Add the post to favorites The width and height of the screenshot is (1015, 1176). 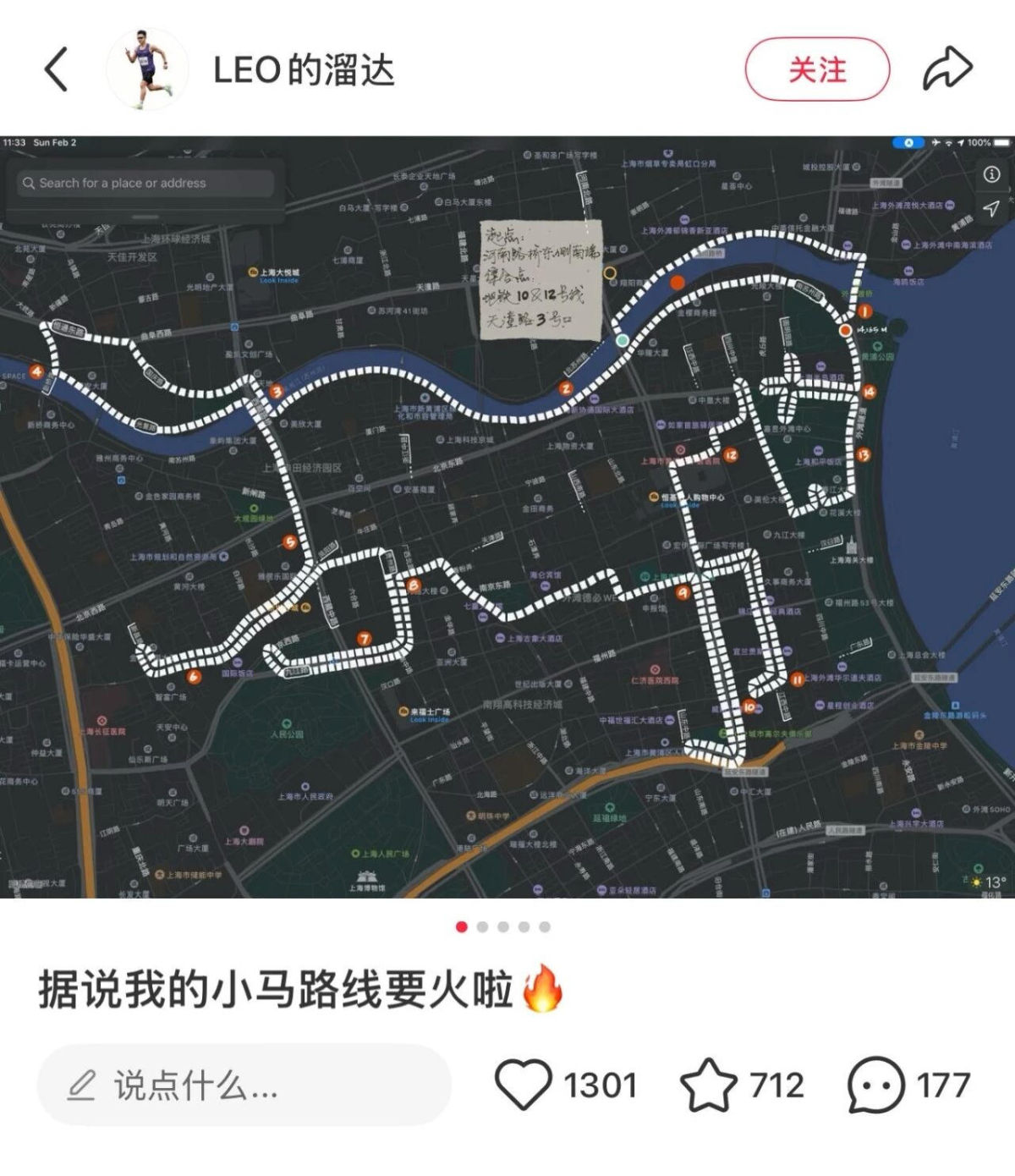708,1085
